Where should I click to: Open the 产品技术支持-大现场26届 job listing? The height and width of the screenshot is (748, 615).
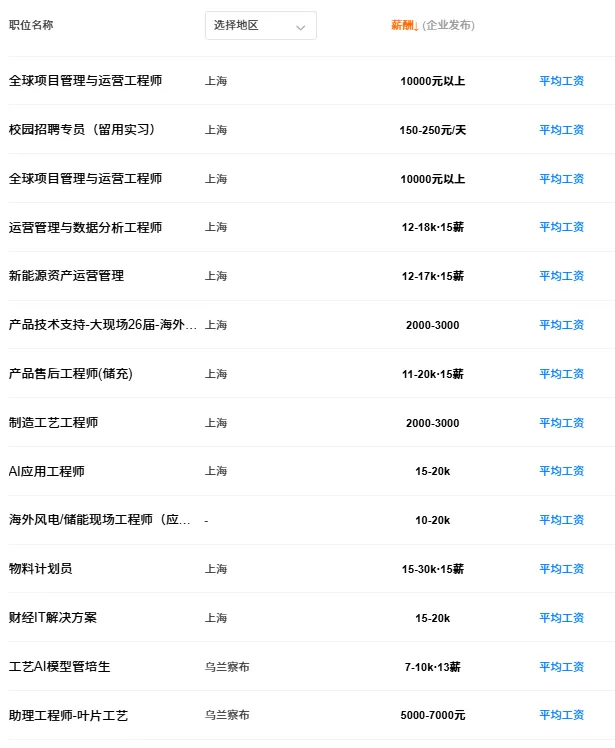point(103,325)
